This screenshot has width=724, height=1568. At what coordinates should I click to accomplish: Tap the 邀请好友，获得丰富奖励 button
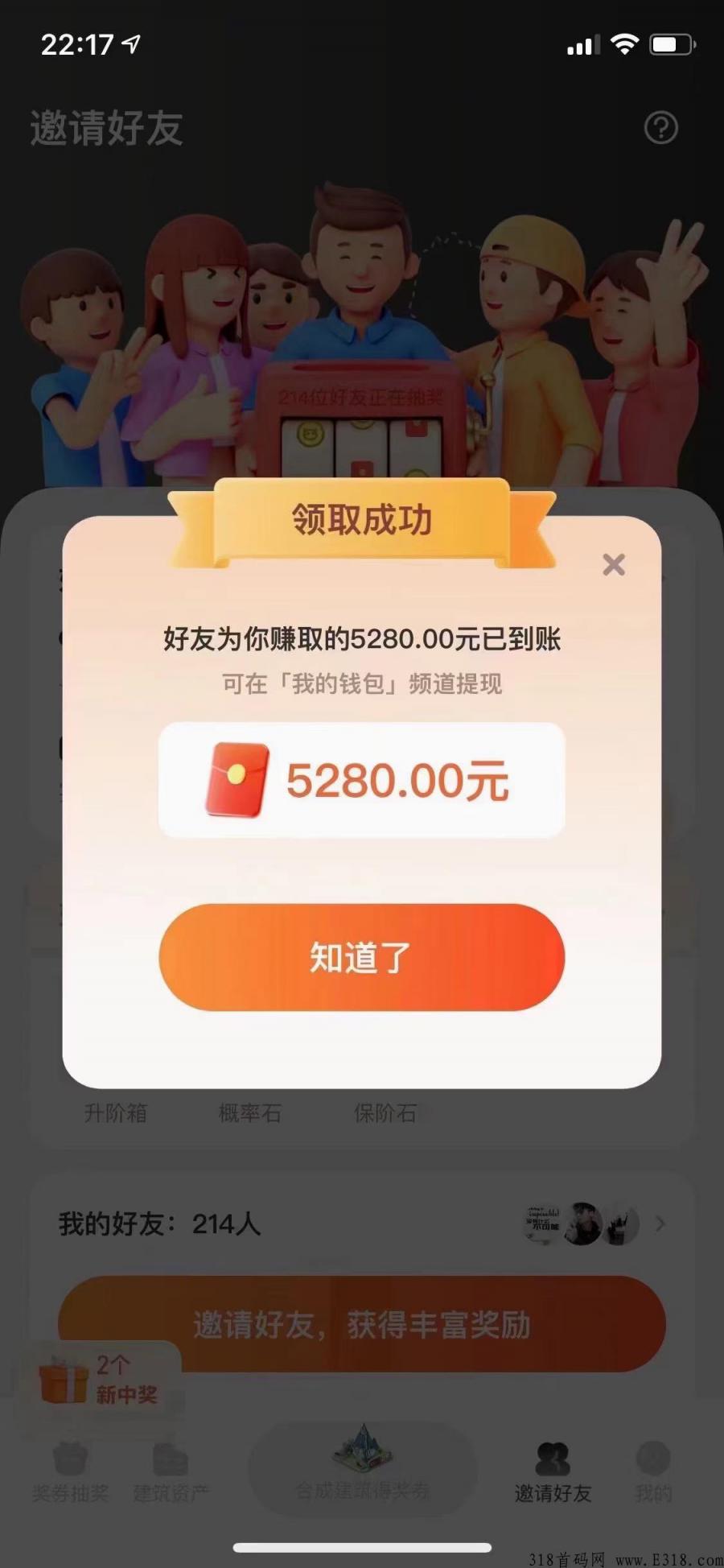click(x=362, y=1324)
